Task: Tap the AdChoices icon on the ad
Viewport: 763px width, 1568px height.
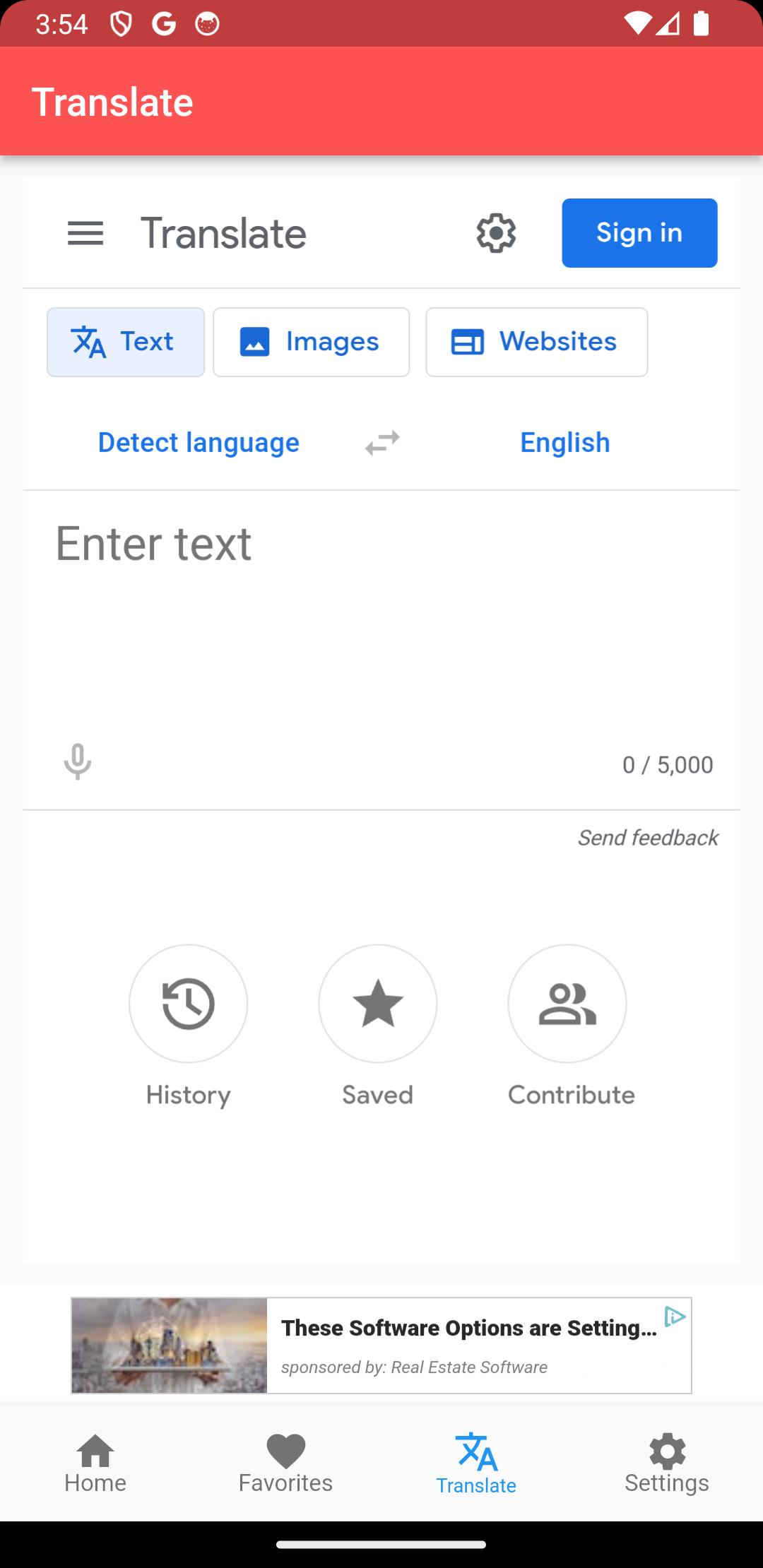Action: [675, 1317]
